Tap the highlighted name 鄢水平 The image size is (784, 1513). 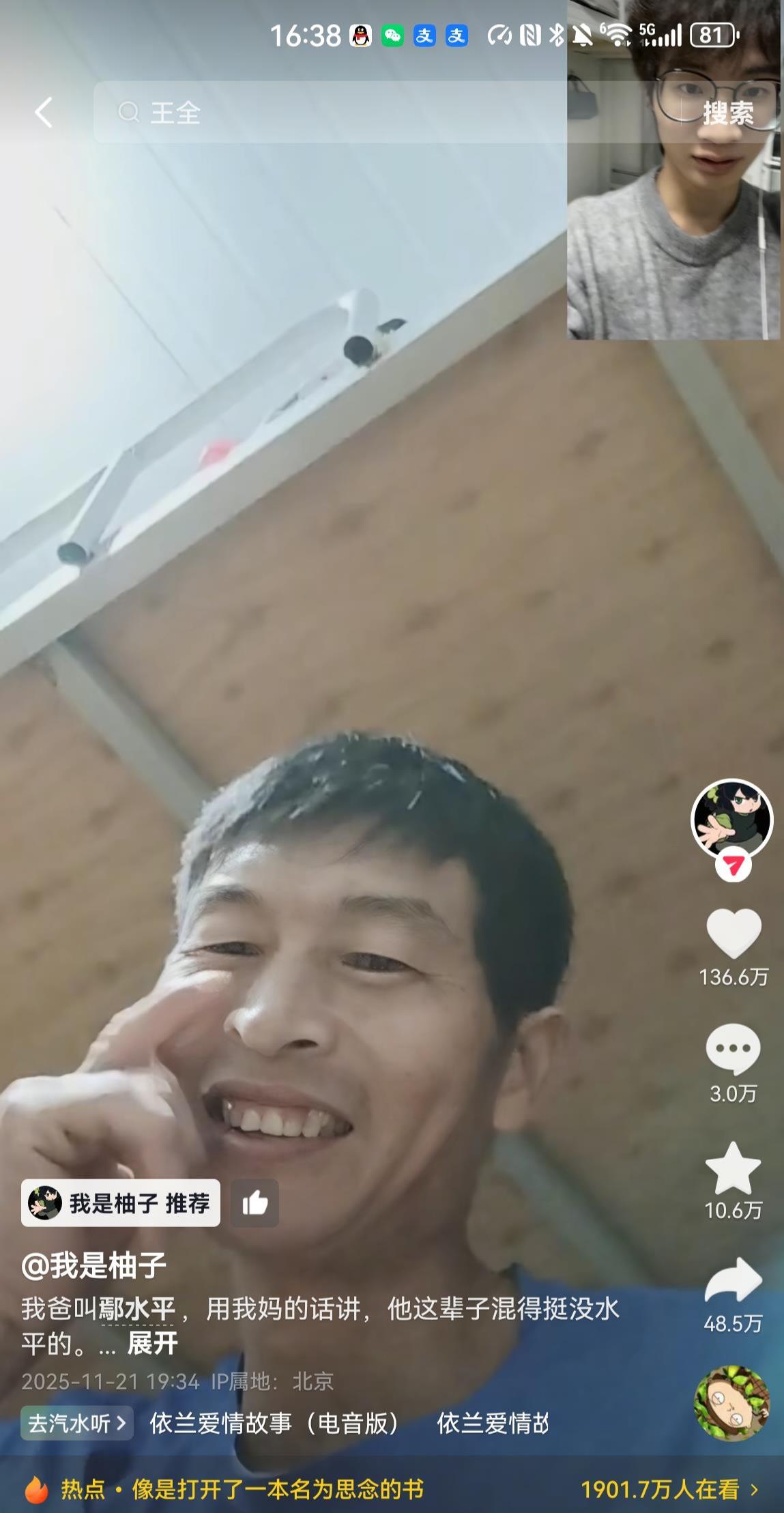(x=137, y=1309)
